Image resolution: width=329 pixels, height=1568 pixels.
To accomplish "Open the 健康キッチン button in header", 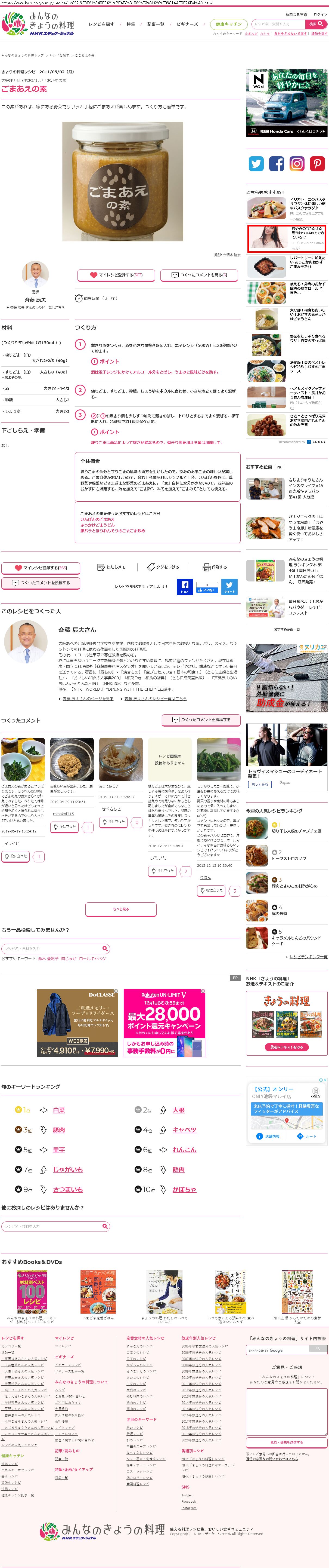I will [229, 24].
